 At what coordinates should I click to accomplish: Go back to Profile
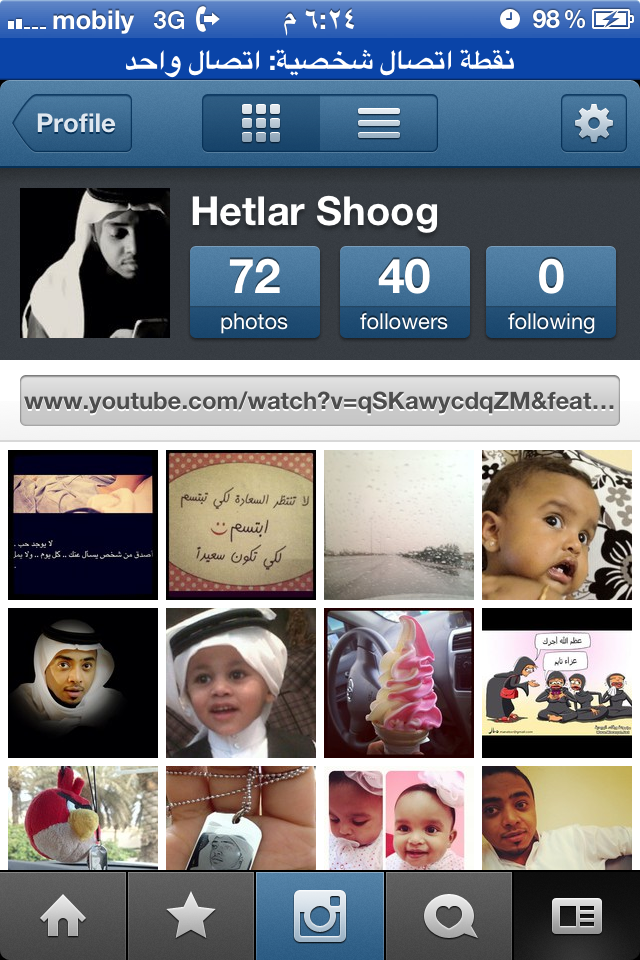pyautogui.click(x=73, y=123)
